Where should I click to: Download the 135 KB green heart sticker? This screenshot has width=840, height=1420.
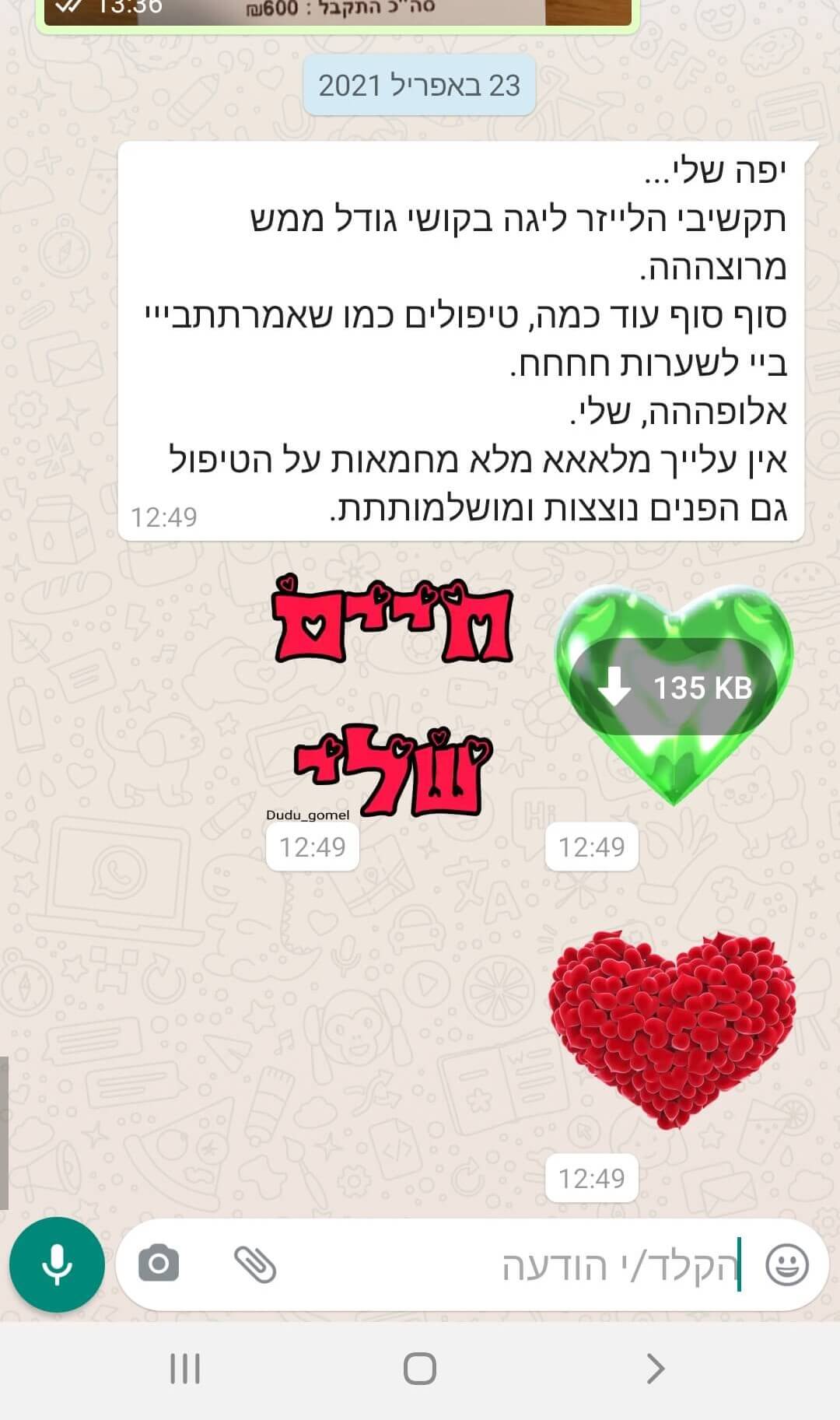tap(674, 688)
